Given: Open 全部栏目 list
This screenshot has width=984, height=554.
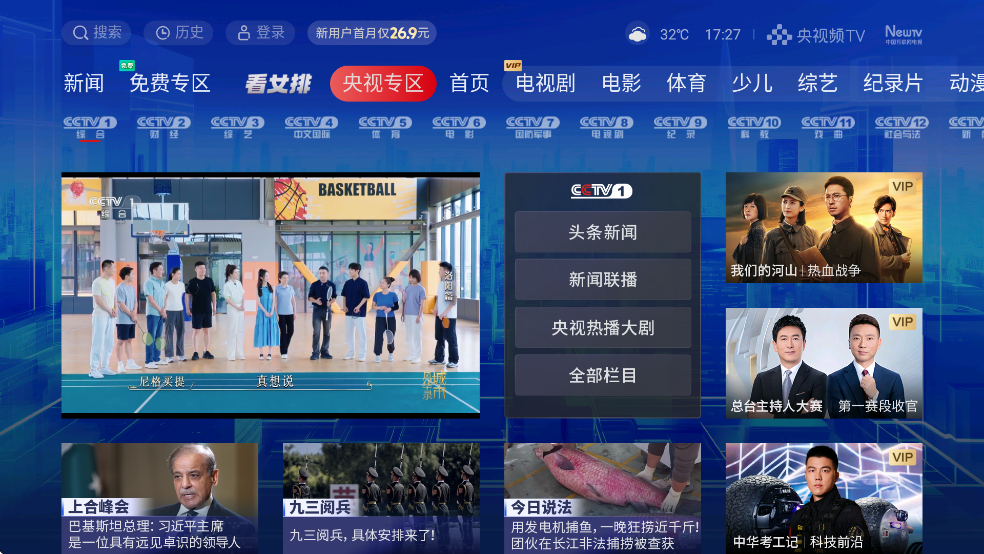Looking at the screenshot, I should point(602,376).
